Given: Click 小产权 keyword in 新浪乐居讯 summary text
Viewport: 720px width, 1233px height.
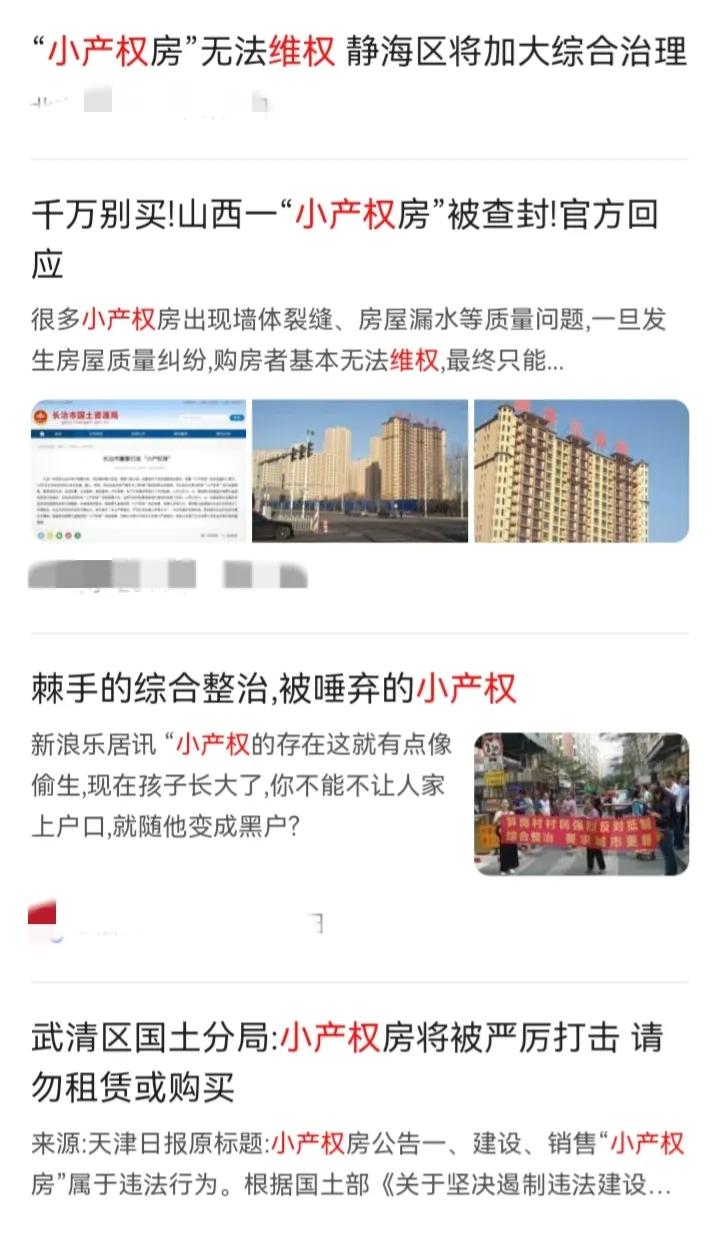Looking at the screenshot, I should pos(210,744).
